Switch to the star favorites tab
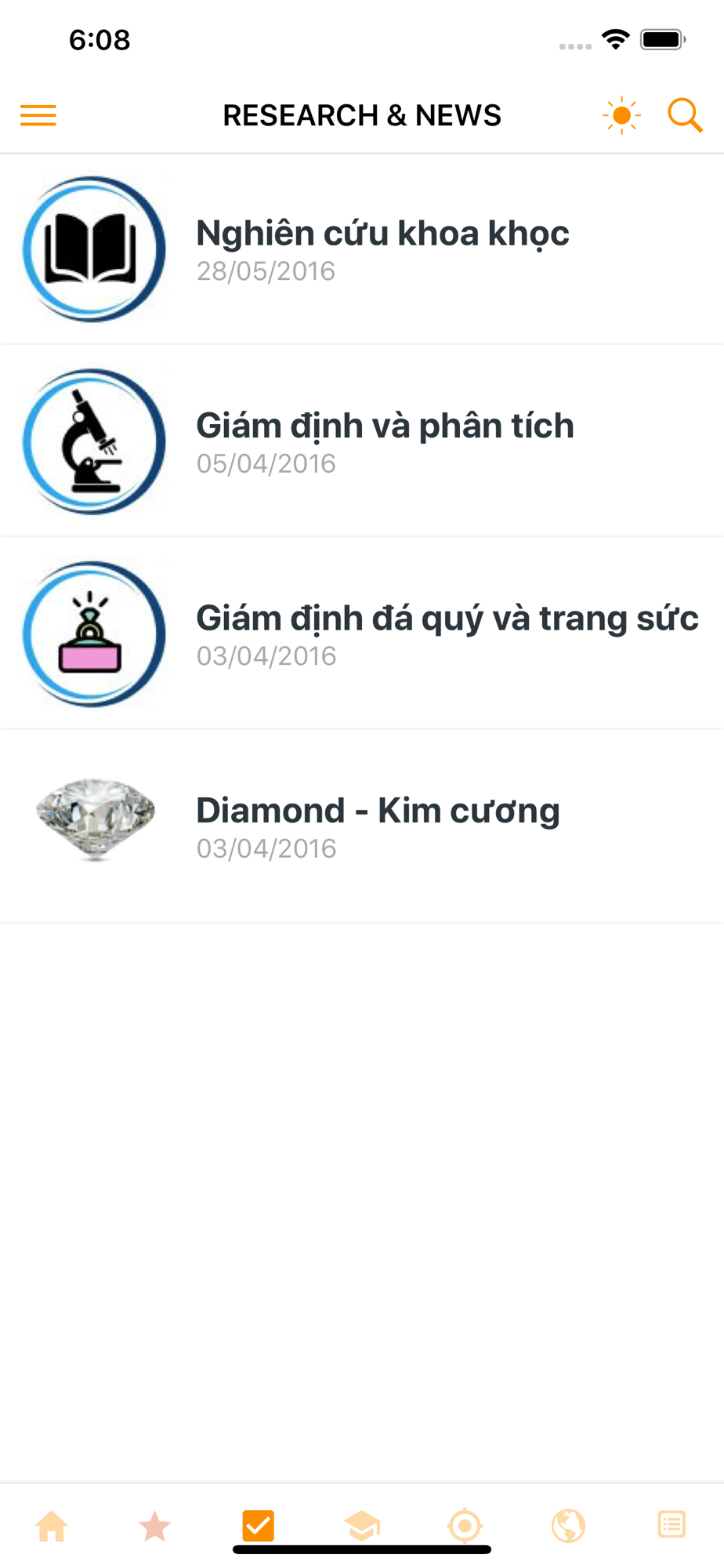The image size is (724, 1568). (x=154, y=1526)
